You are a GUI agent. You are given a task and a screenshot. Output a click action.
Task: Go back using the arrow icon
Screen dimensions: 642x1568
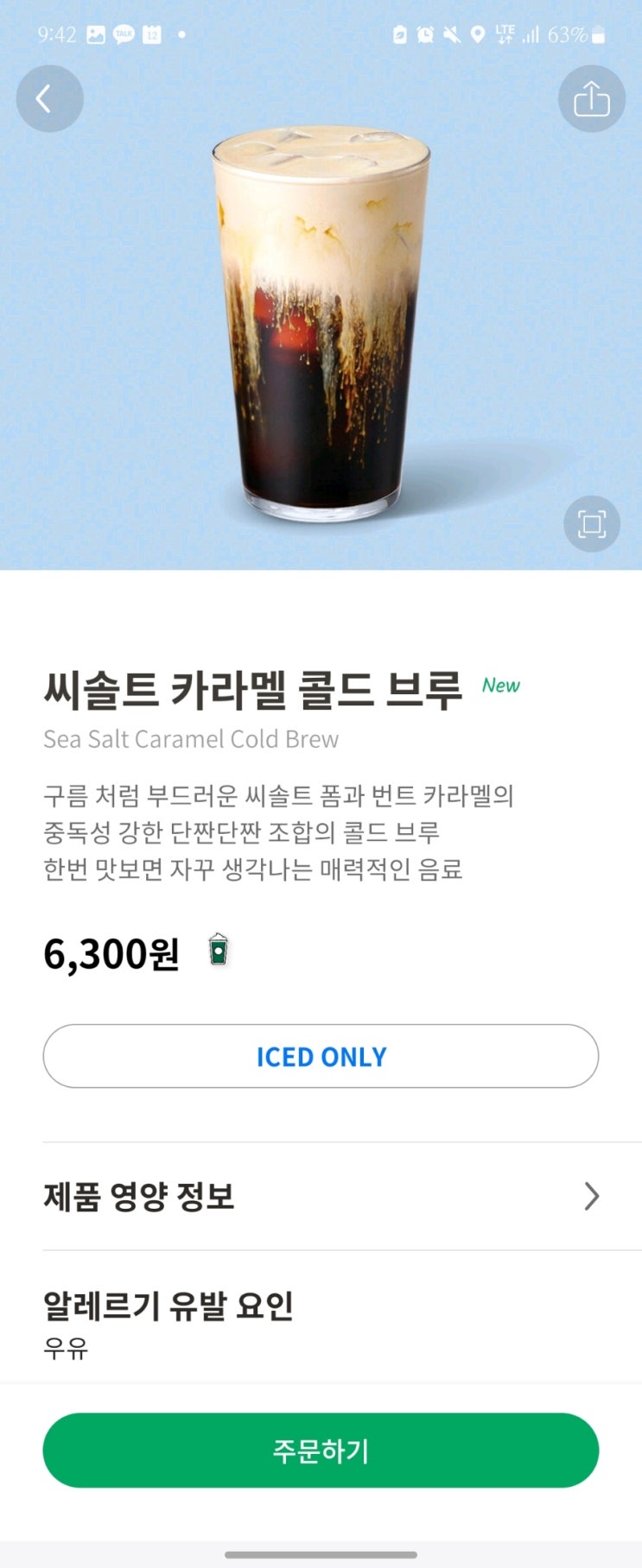49,98
